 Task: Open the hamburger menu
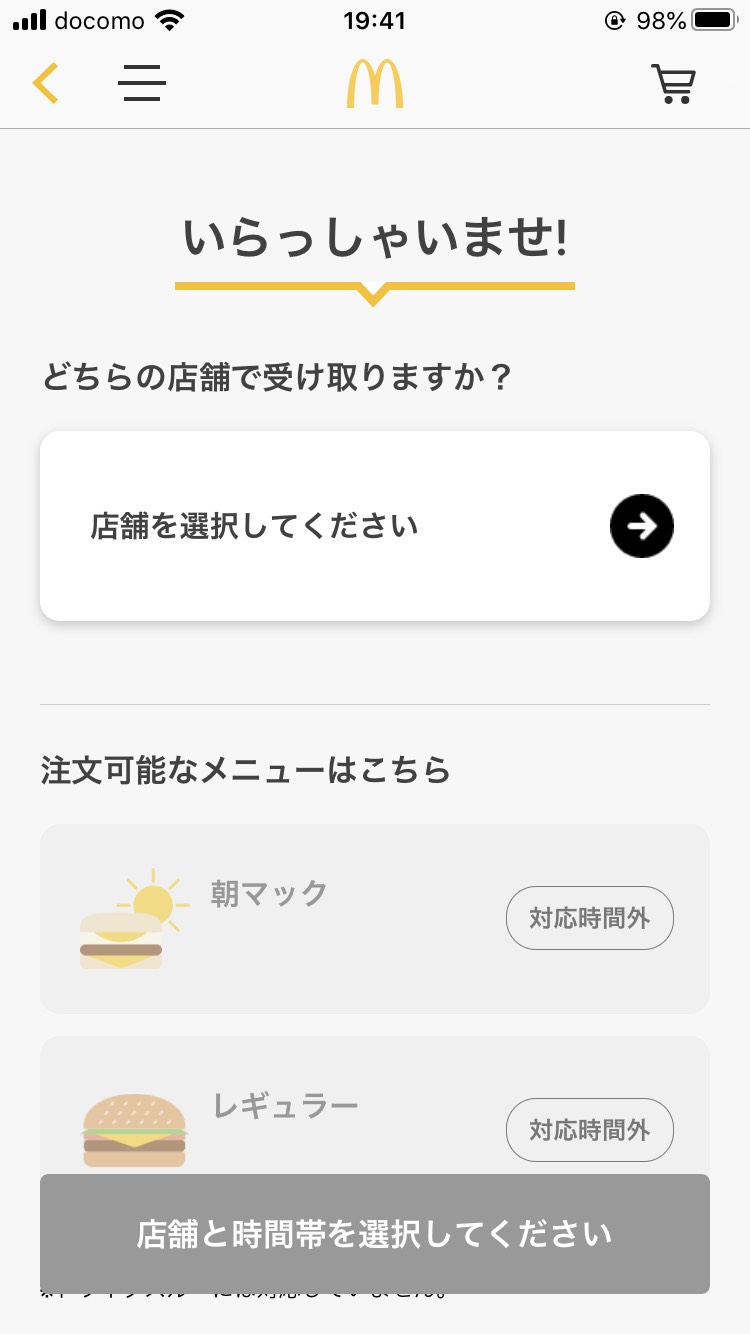142,83
